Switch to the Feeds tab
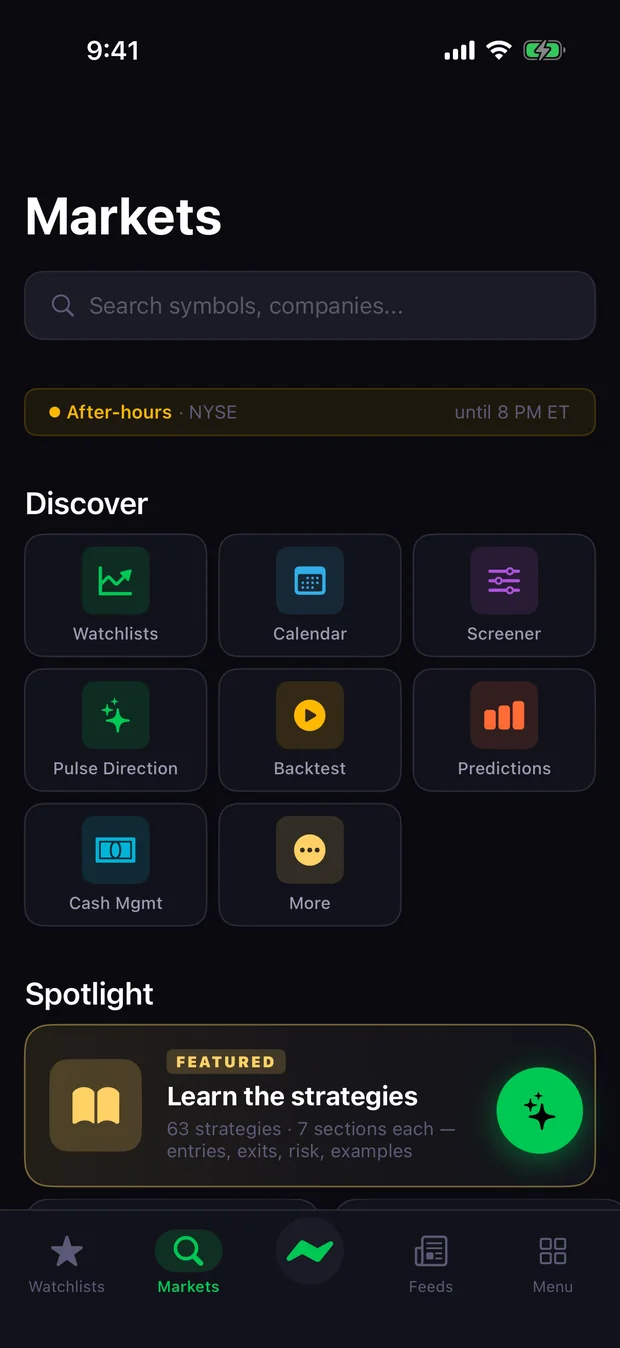620x1348 pixels. pyautogui.click(x=431, y=1264)
